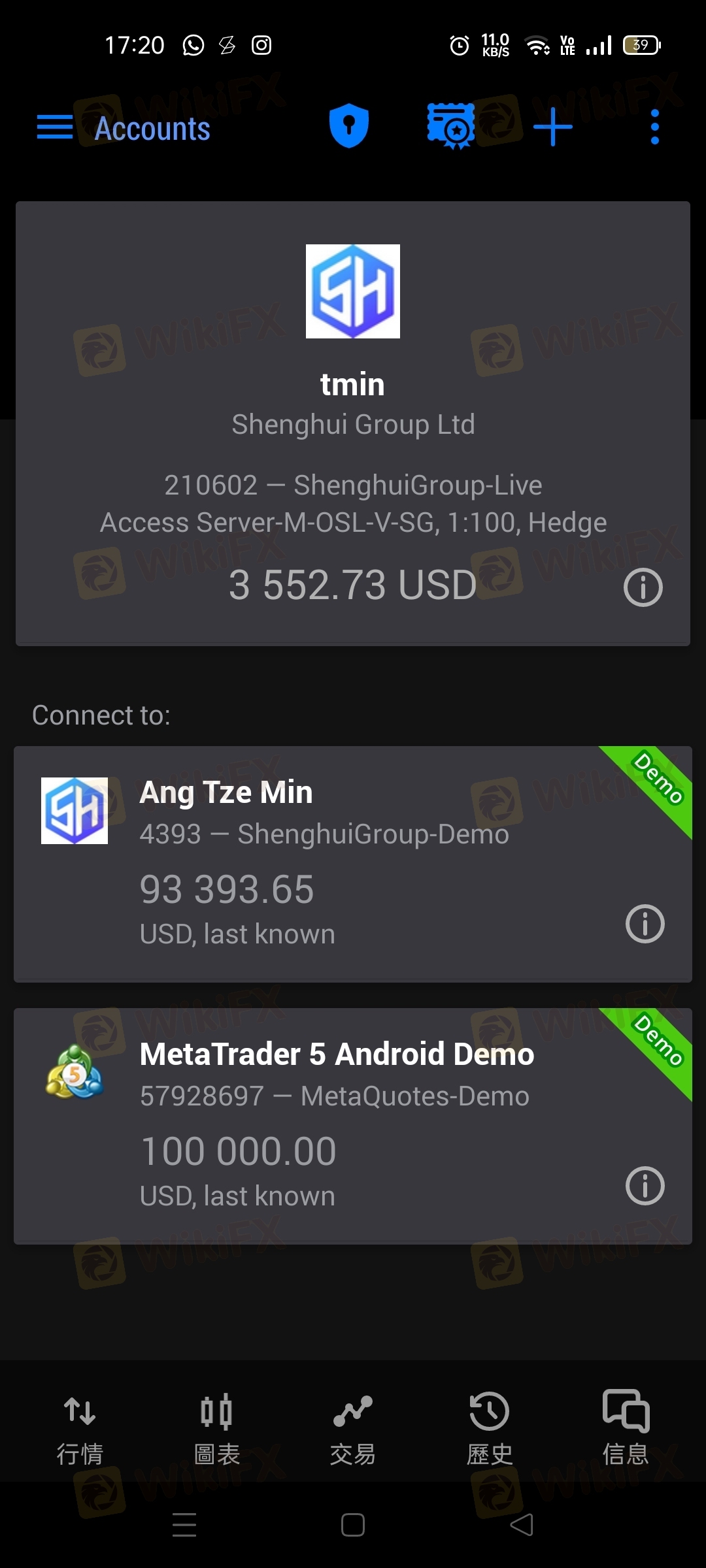The height and width of the screenshot is (1568, 706).
Task: Open the 信息 messages tab
Action: pos(626,1428)
